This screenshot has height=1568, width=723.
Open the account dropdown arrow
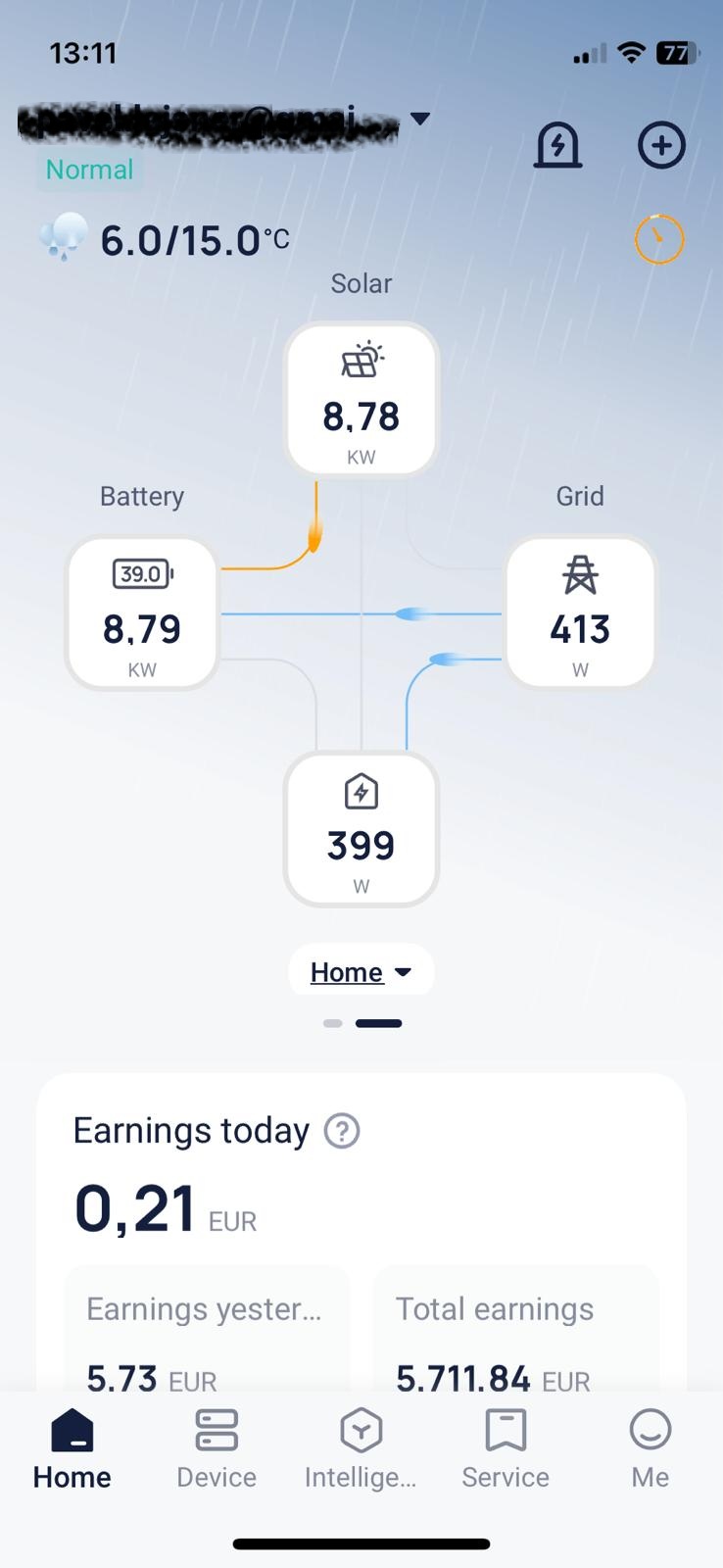419,119
